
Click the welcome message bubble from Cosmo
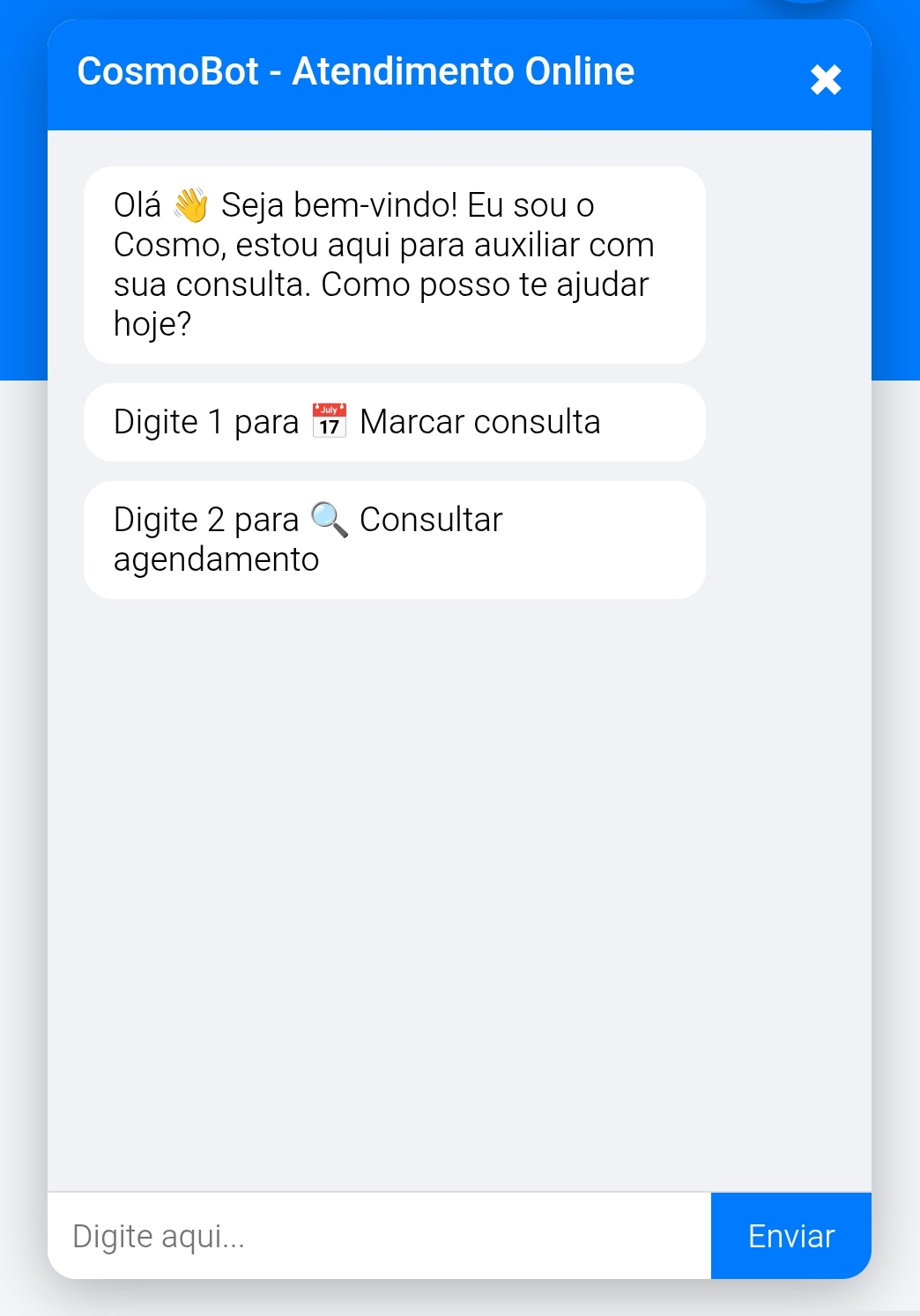pyautogui.click(x=394, y=265)
